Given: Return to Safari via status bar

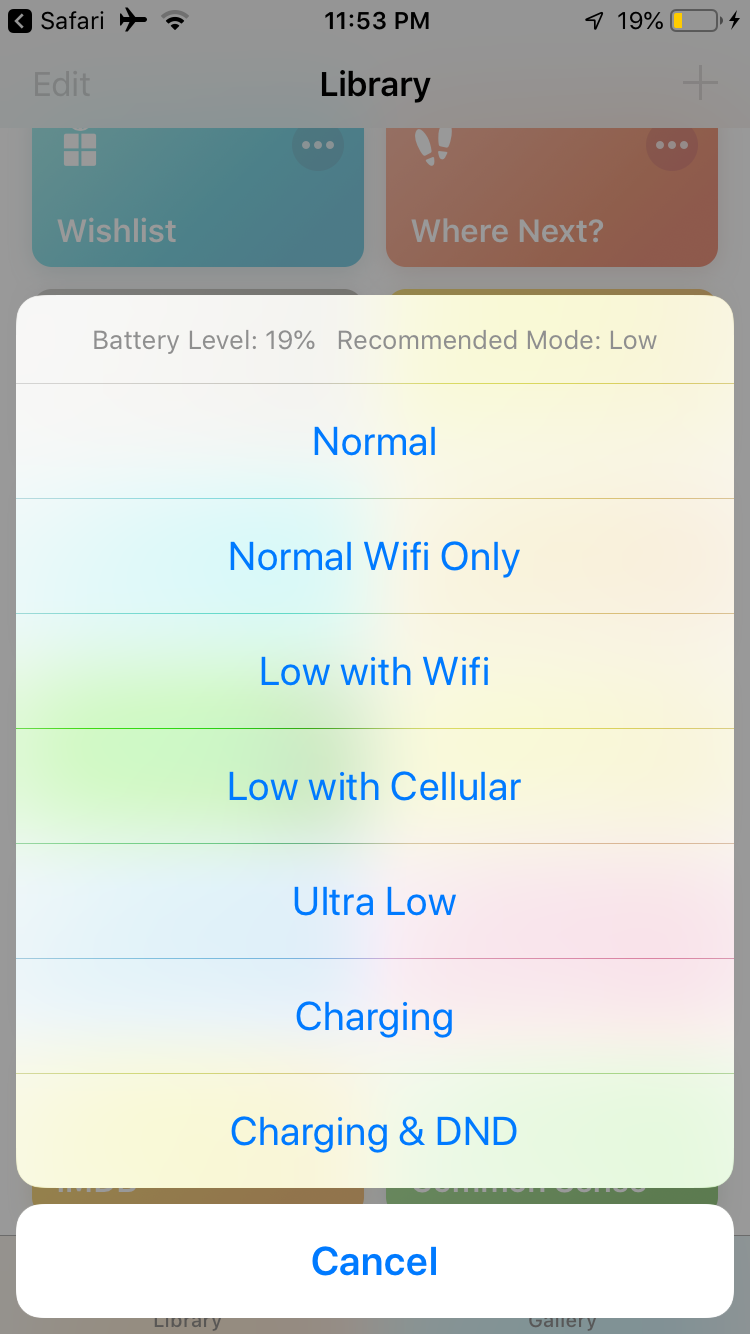Looking at the screenshot, I should coord(56,20).
